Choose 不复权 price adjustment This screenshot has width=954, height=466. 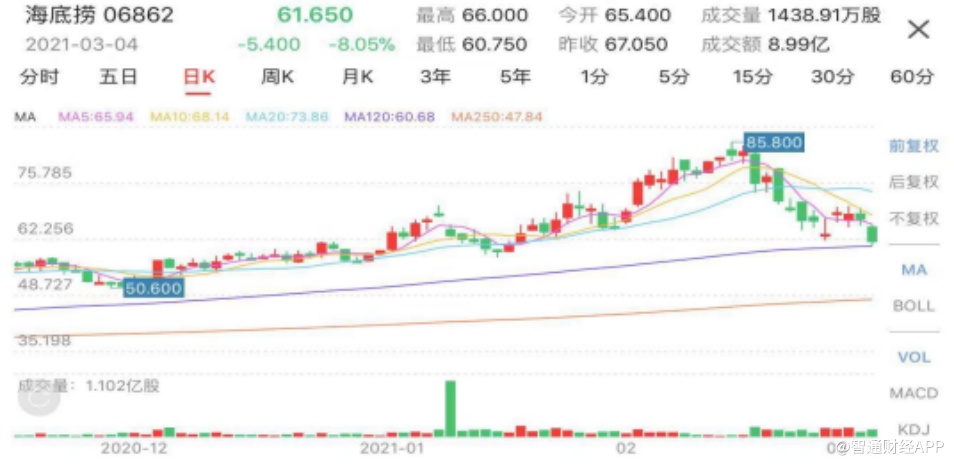914,218
